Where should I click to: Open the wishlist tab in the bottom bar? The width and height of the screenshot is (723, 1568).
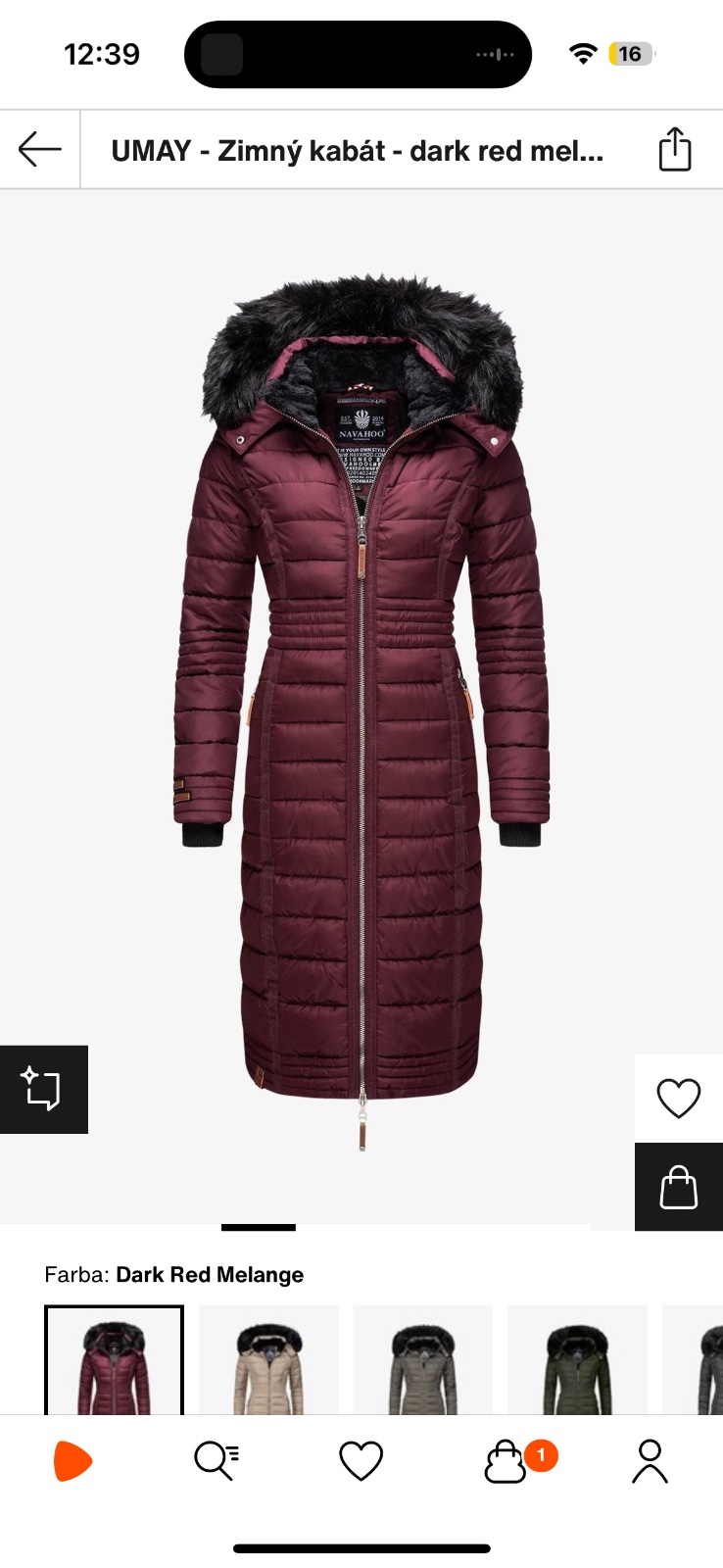(x=361, y=1461)
